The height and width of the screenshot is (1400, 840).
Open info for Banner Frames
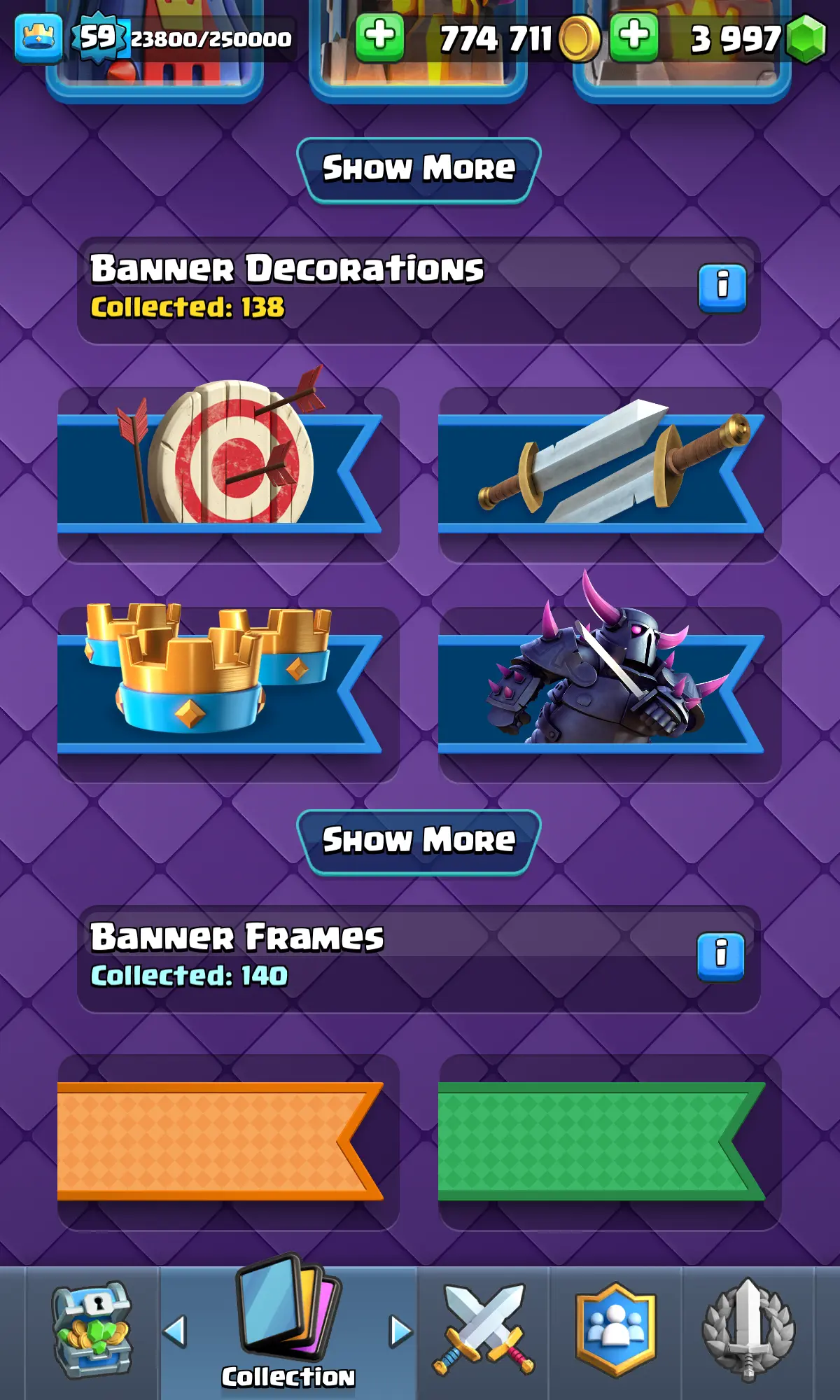[720, 956]
